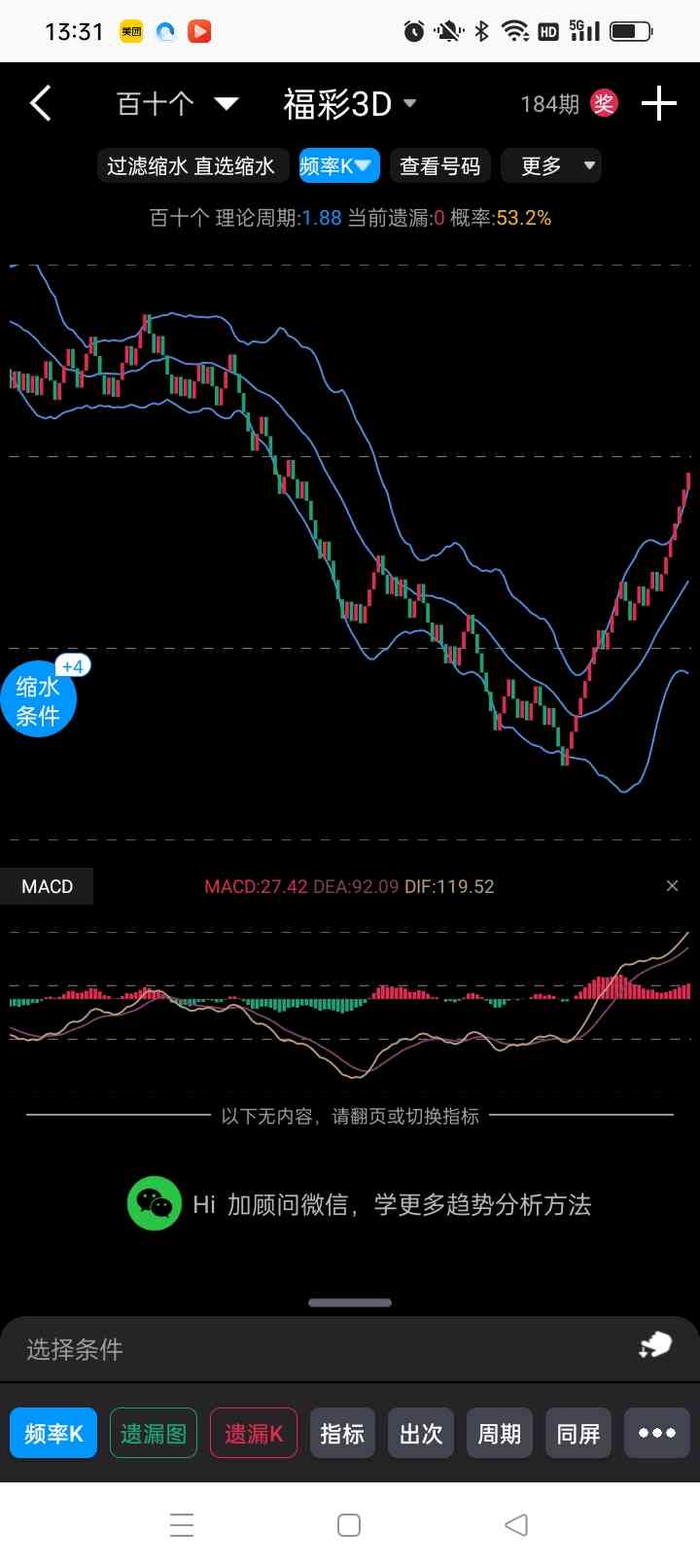Tap the red 奖 prize icon
The image size is (700, 1568).
click(x=604, y=103)
